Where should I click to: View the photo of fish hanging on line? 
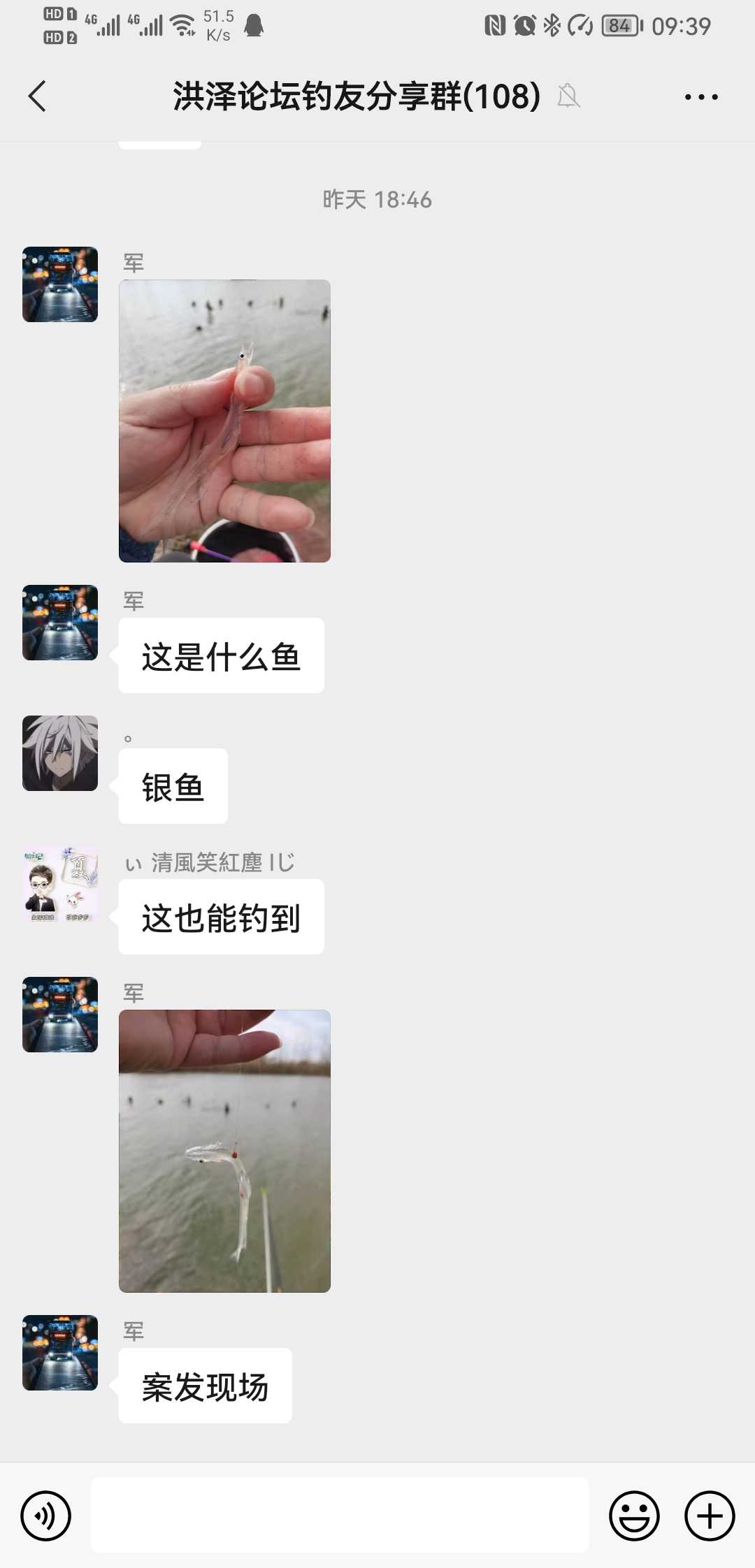(x=224, y=1151)
